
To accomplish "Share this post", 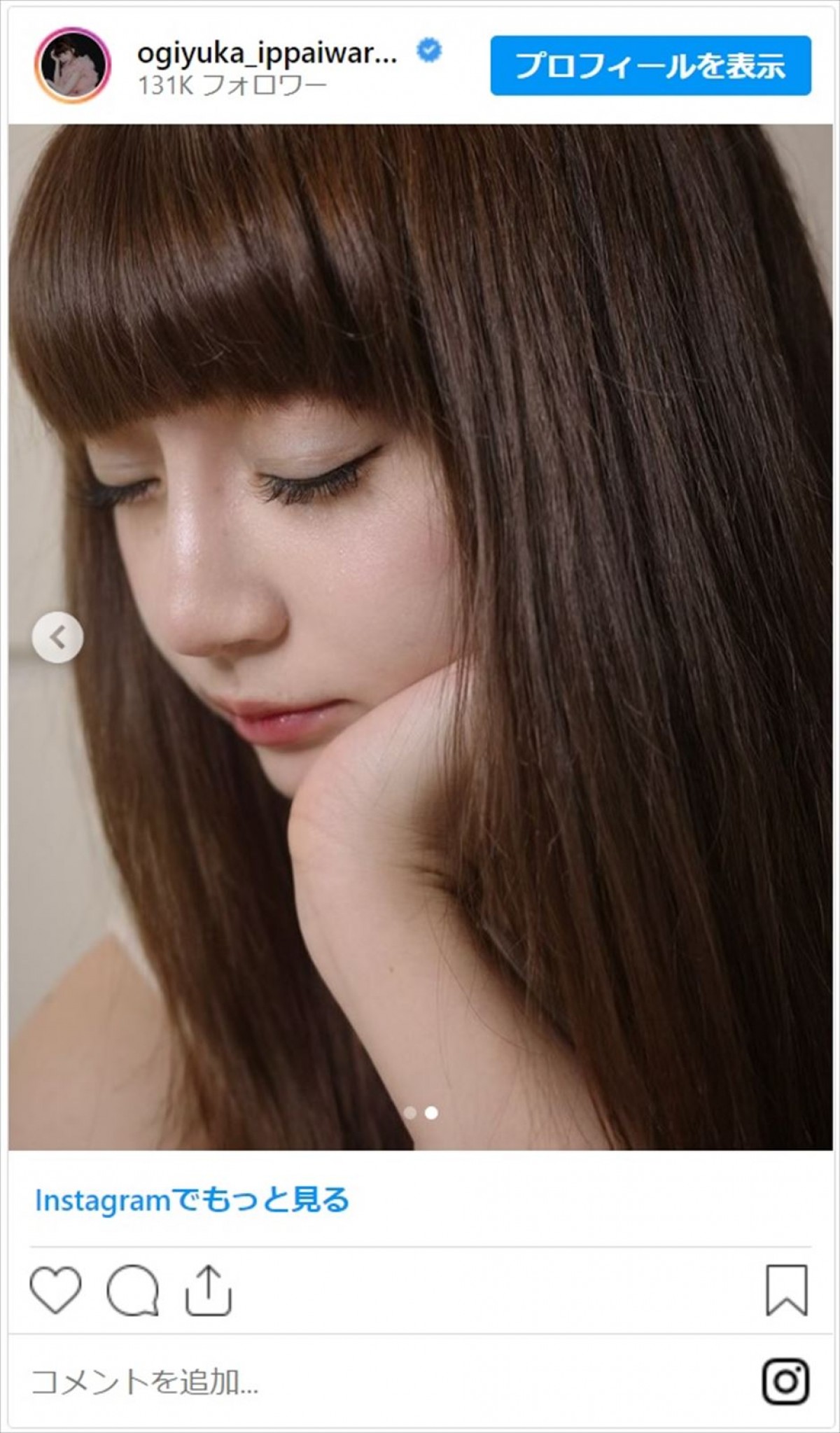I will [209, 1289].
